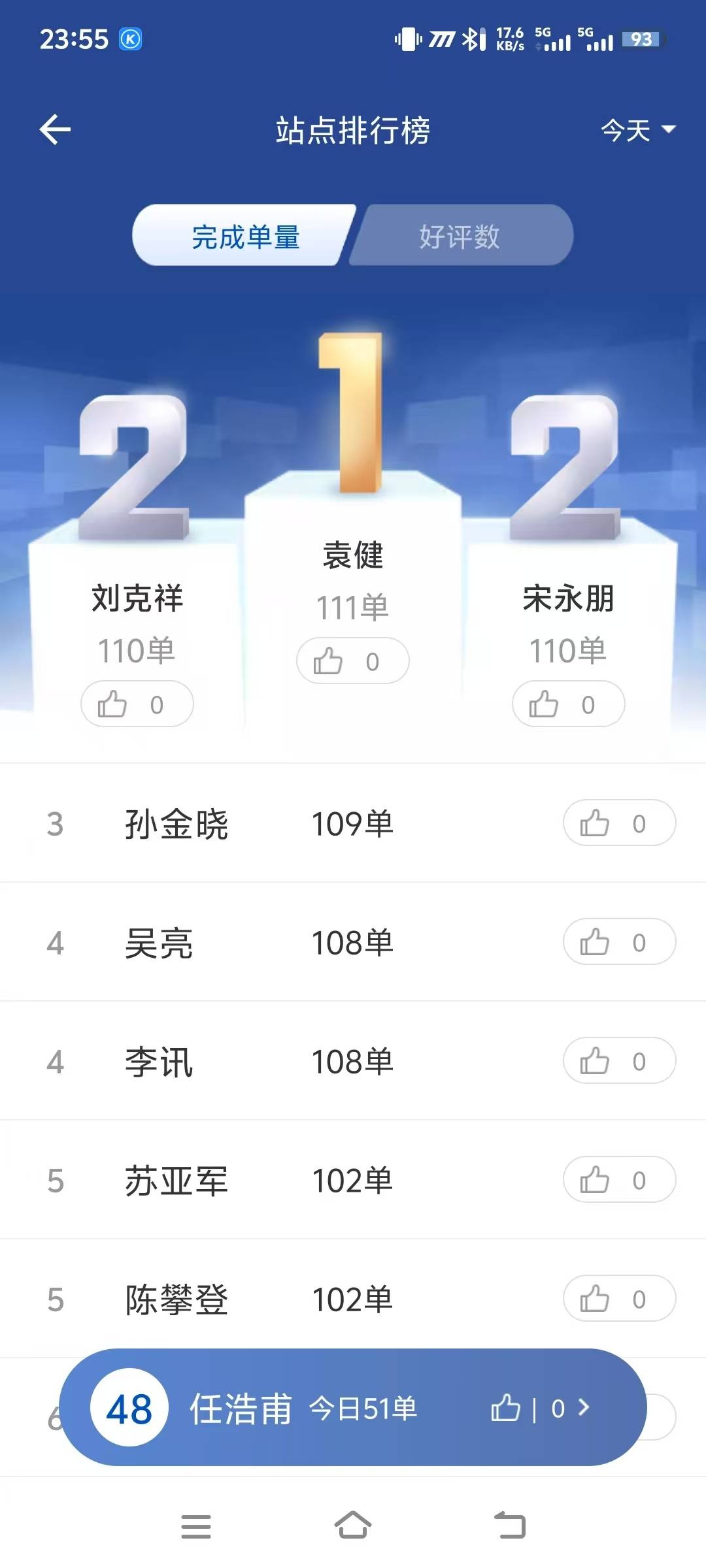Give 孙金晓 a thumbs up
Screen dimensions: 706x1568
(618, 823)
